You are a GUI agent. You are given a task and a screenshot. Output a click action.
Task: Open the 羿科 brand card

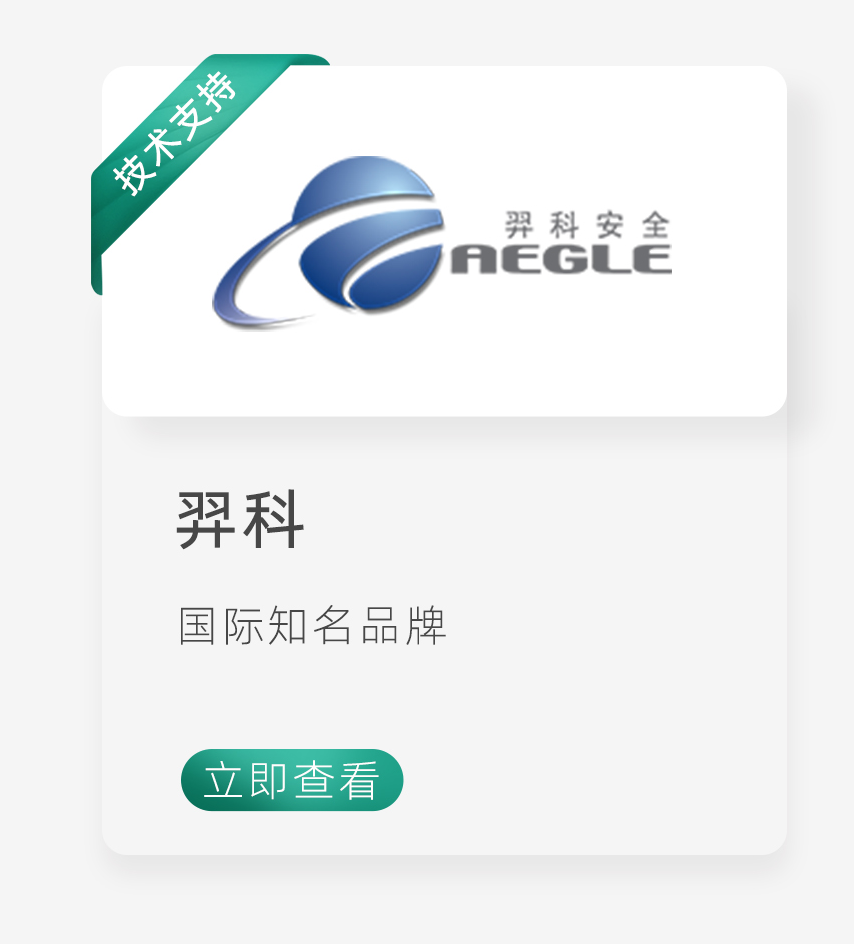point(444,461)
